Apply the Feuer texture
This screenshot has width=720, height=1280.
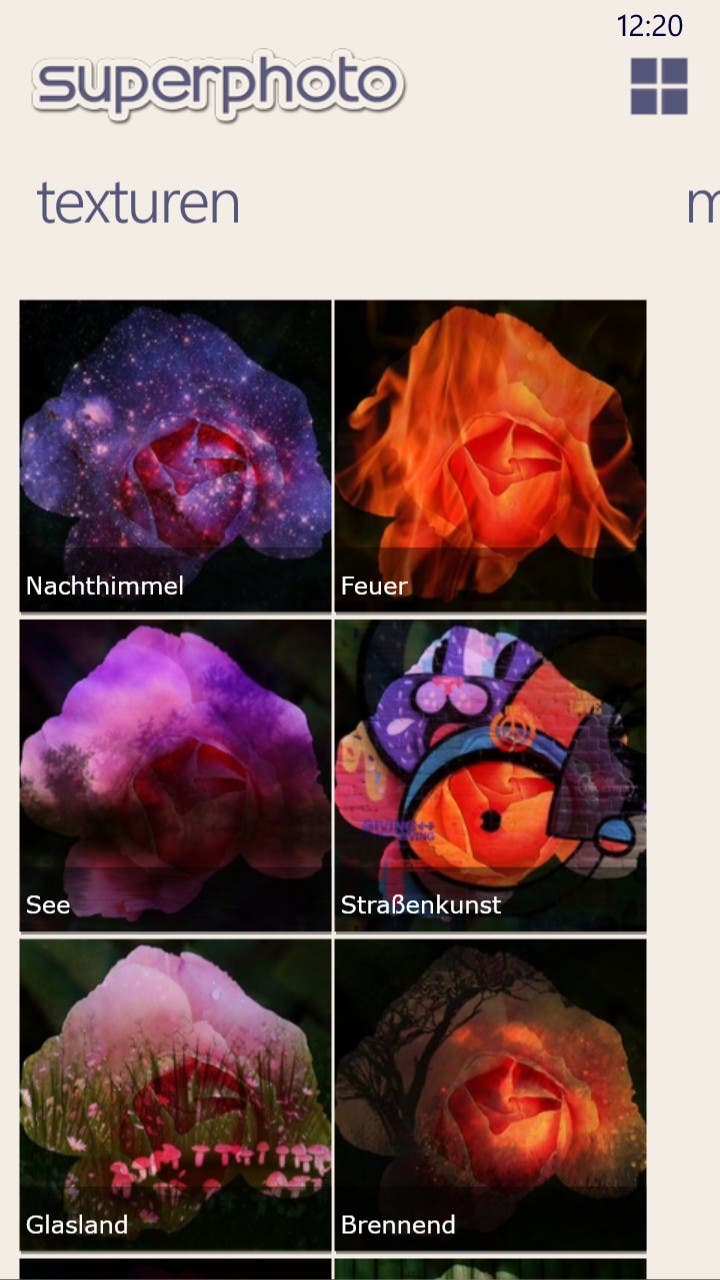click(x=490, y=456)
